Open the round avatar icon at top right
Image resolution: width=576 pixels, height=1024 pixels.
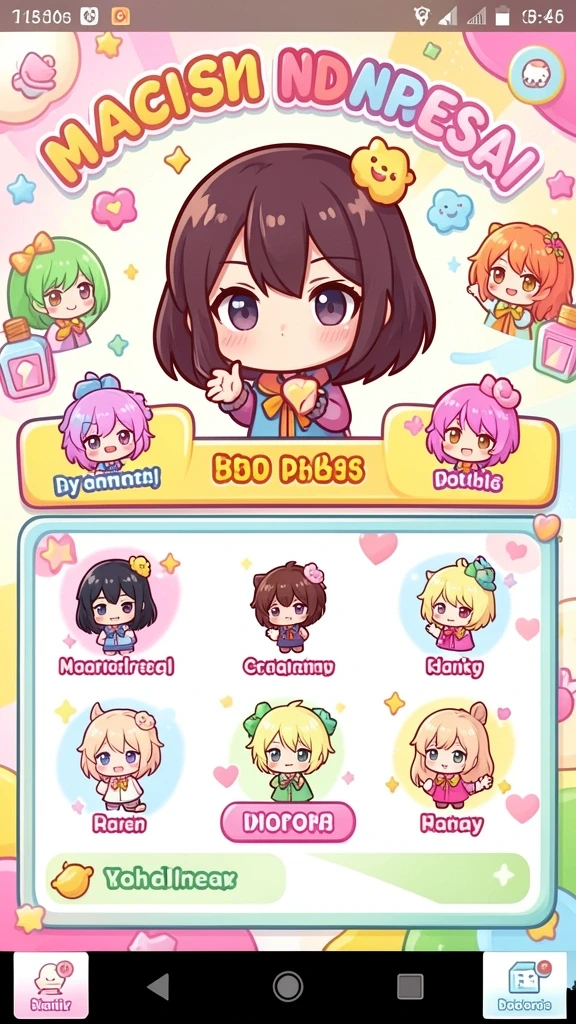click(x=535, y=74)
